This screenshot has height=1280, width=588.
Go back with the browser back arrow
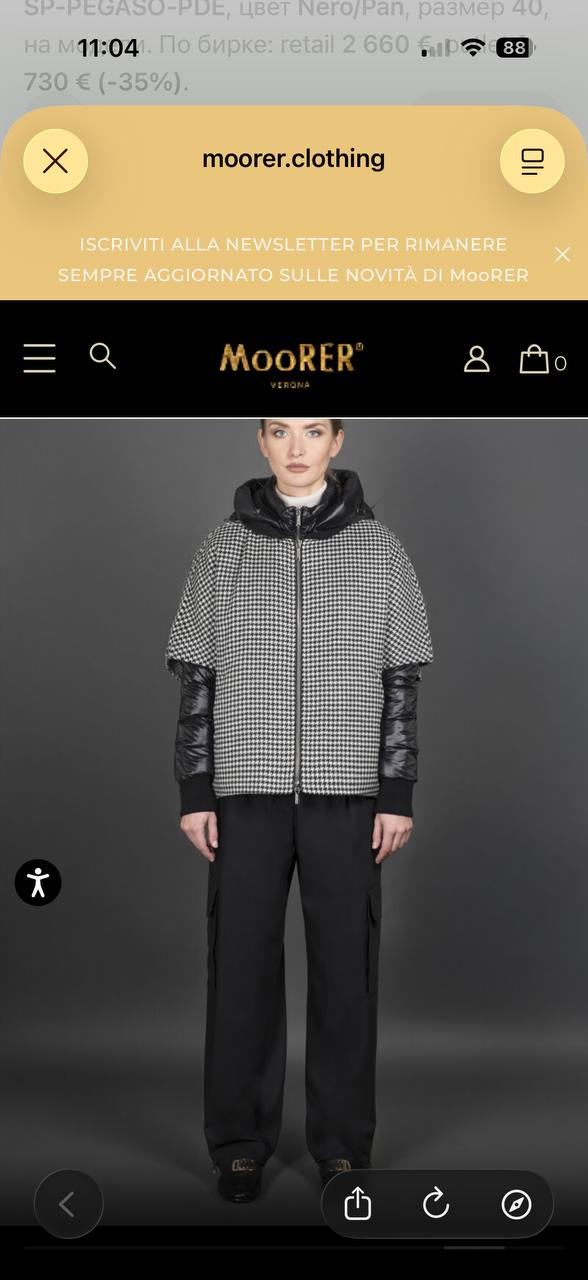click(x=68, y=1205)
